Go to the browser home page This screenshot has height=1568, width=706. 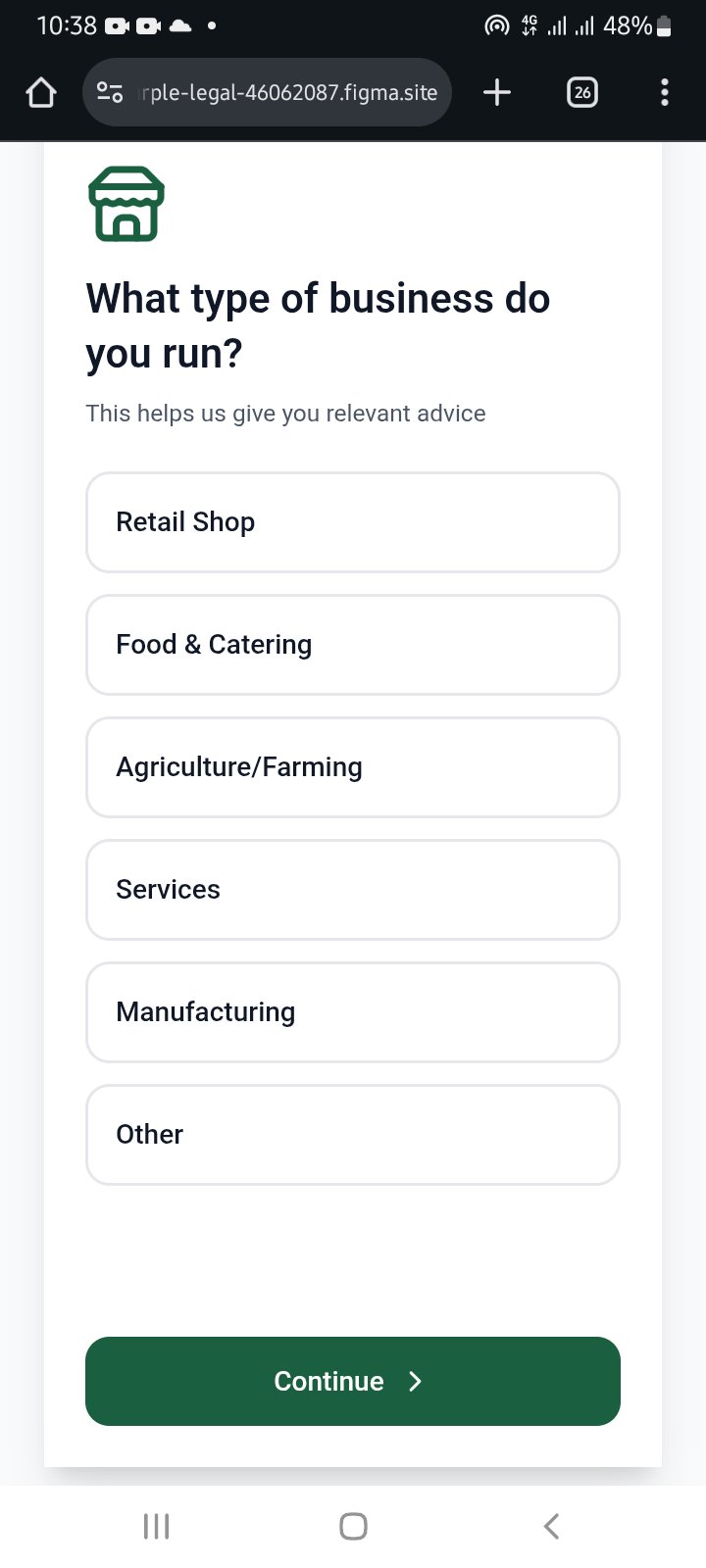(x=41, y=93)
